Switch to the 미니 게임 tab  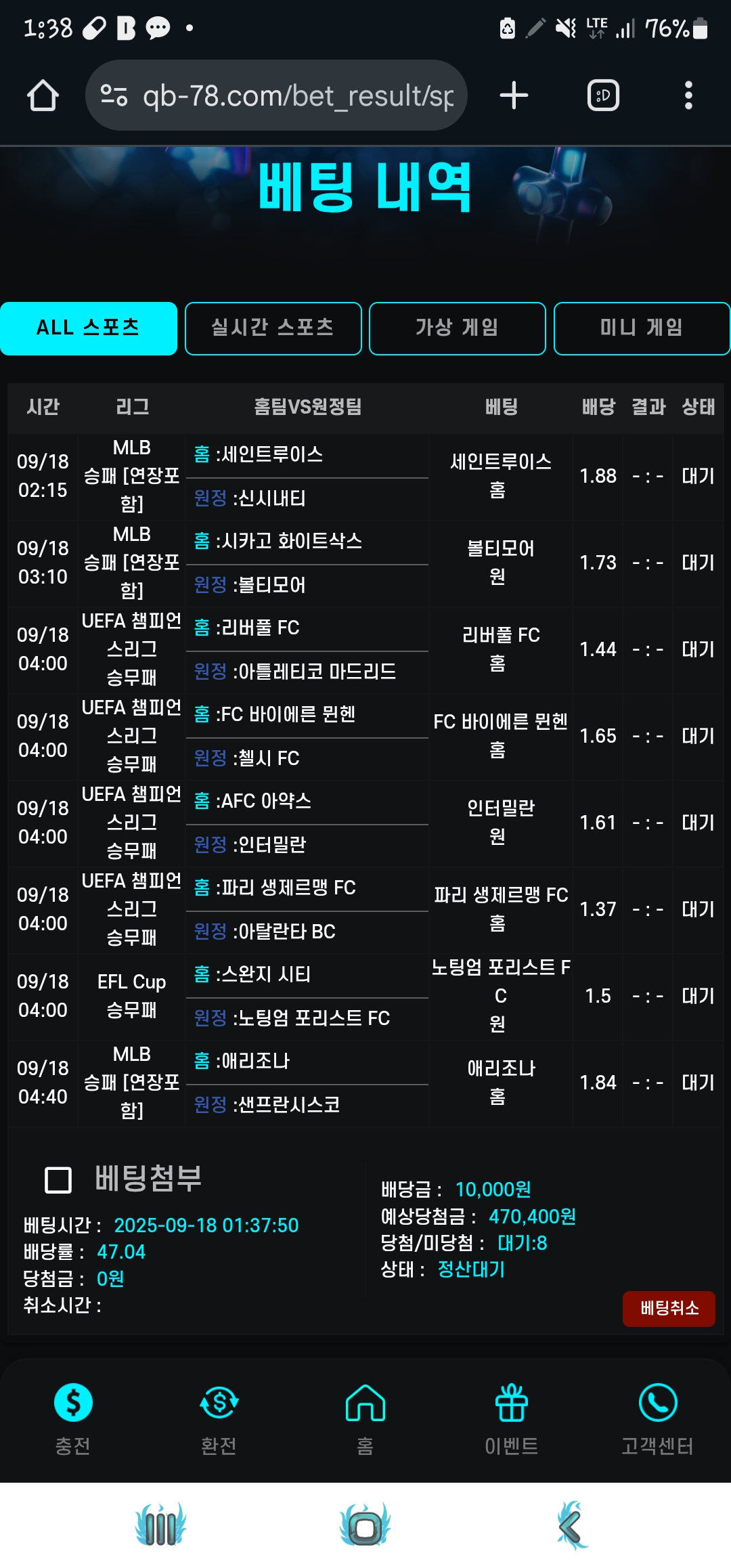(642, 328)
